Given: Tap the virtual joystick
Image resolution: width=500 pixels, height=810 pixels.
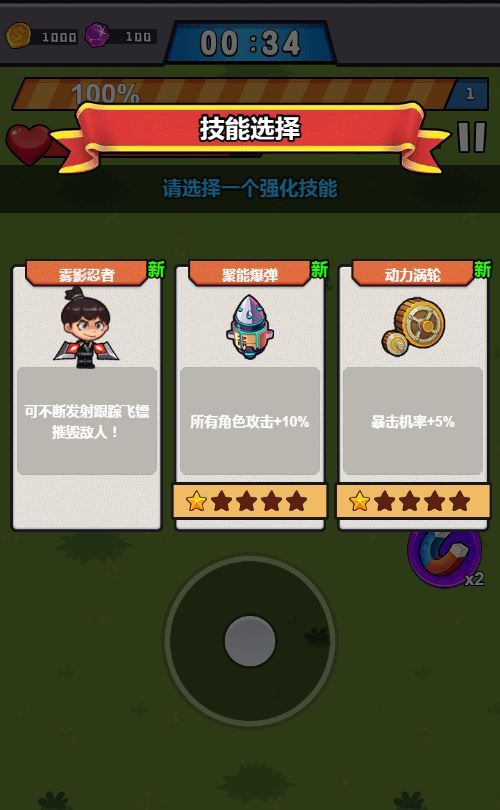Looking at the screenshot, I should [250, 641].
